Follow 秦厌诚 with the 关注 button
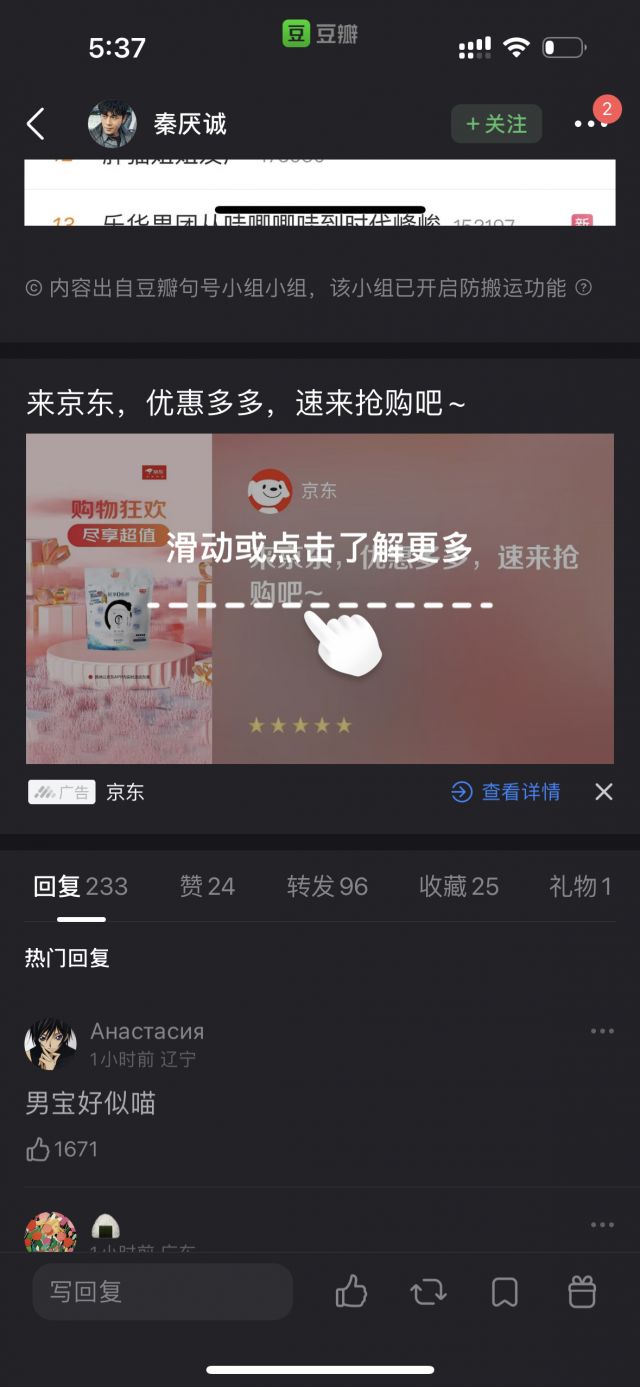This screenshot has height=1387, width=640. tap(496, 124)
